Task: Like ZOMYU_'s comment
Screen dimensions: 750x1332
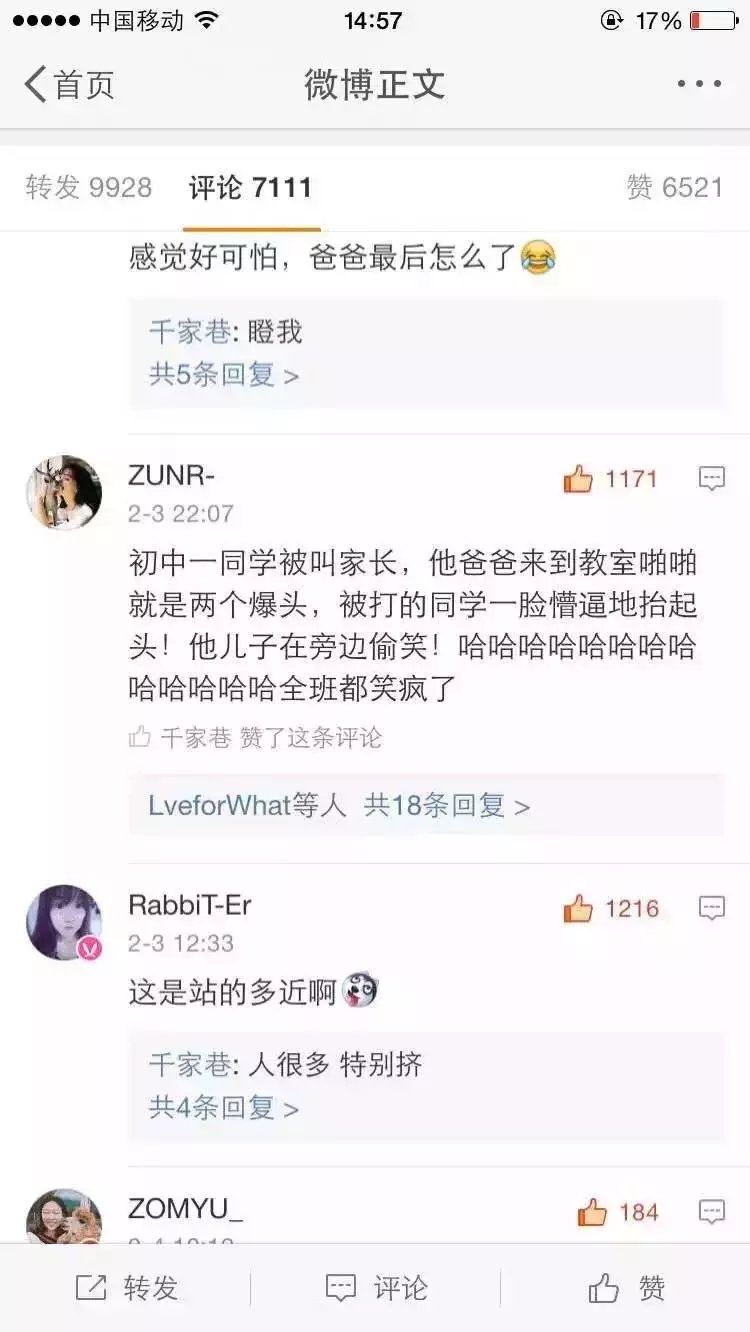Action: (x=618, y=1213)
